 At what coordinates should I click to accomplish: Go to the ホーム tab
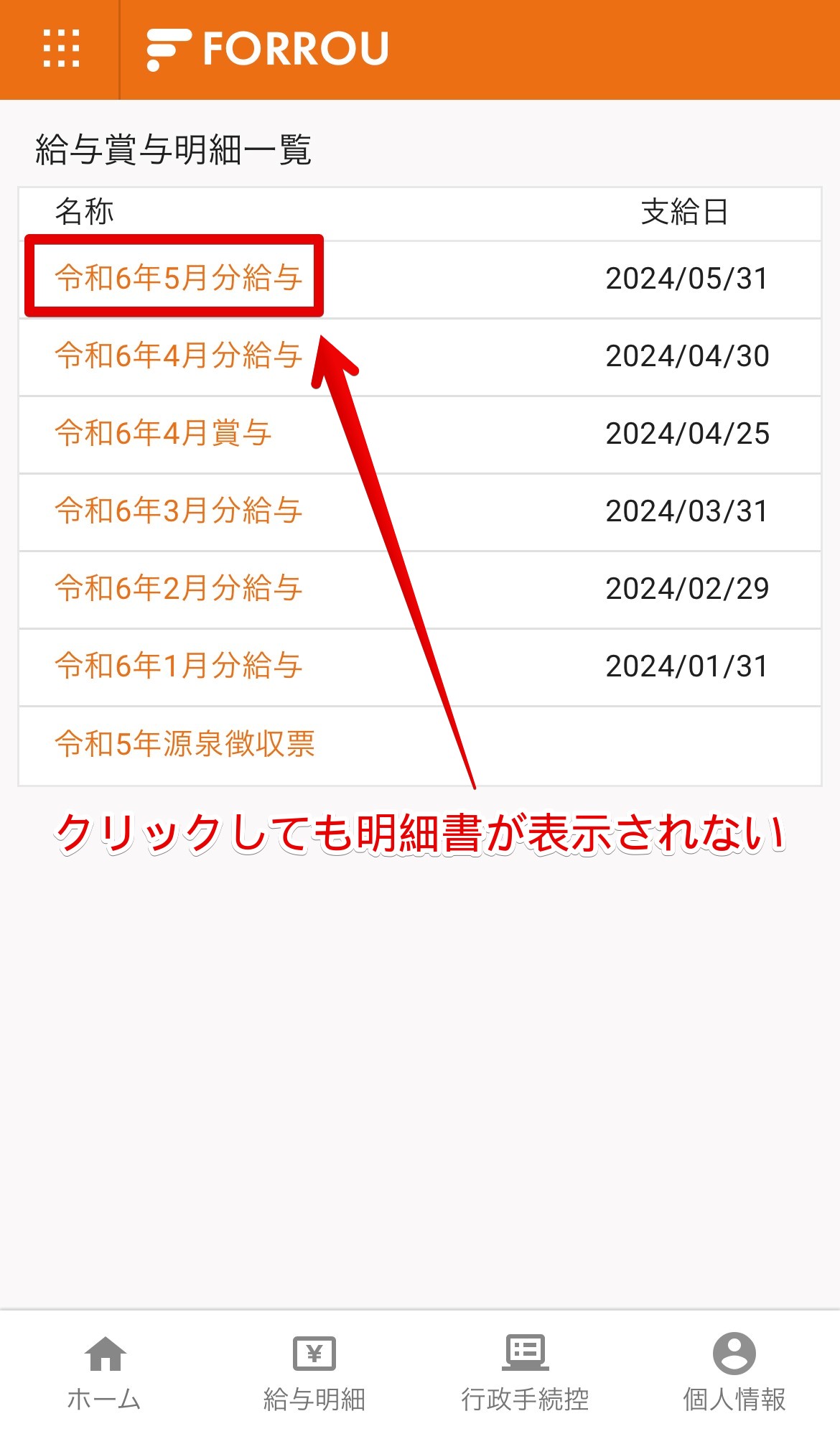point(105,1373)
